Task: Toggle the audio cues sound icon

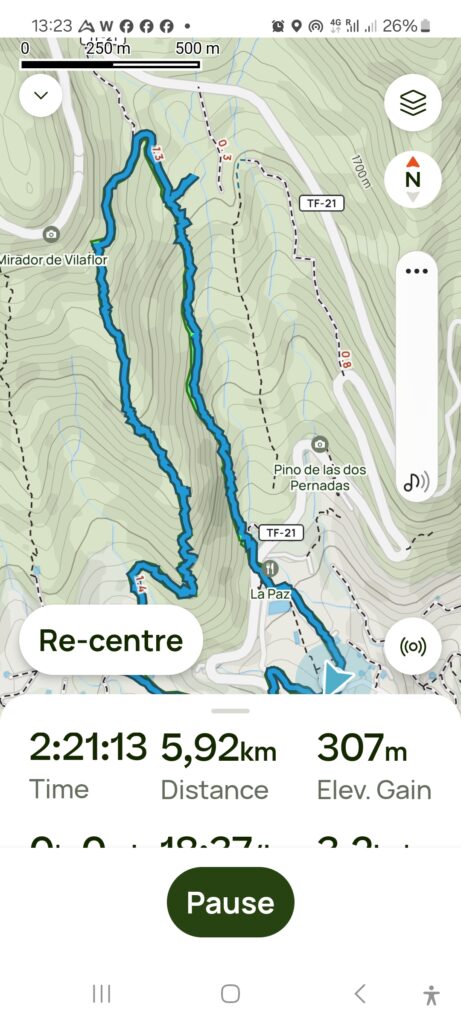Action: pyautogui.click(x=416, y=482)
